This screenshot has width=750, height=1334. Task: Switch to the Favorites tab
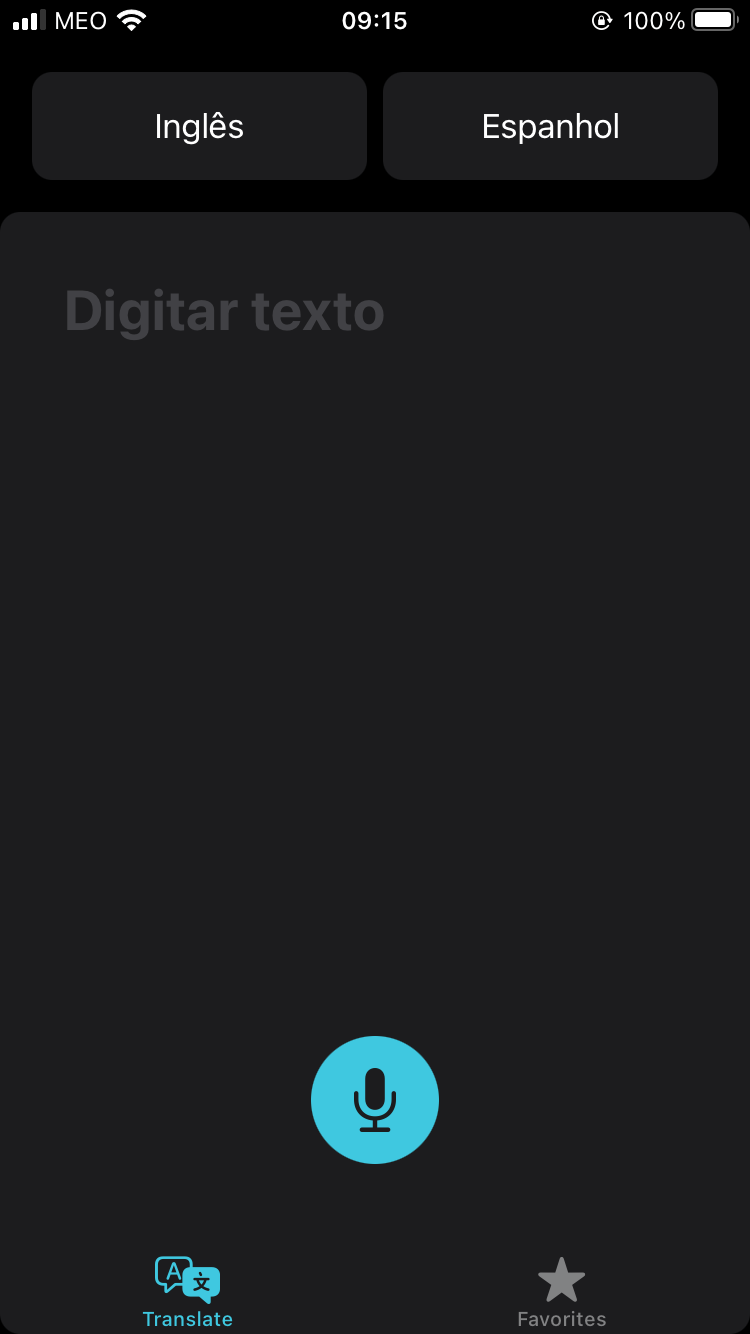click(561, 1292)
